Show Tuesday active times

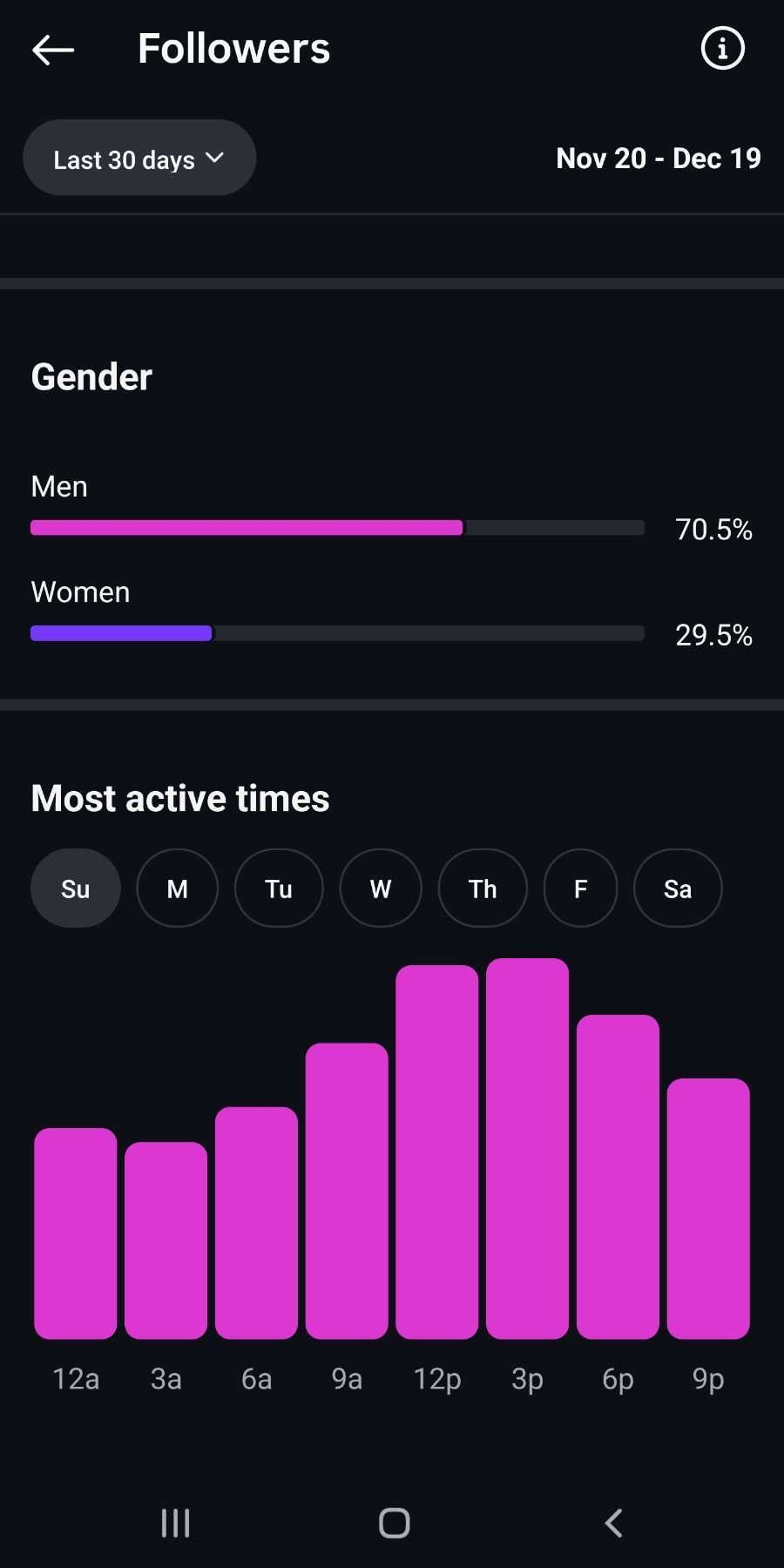279,889
